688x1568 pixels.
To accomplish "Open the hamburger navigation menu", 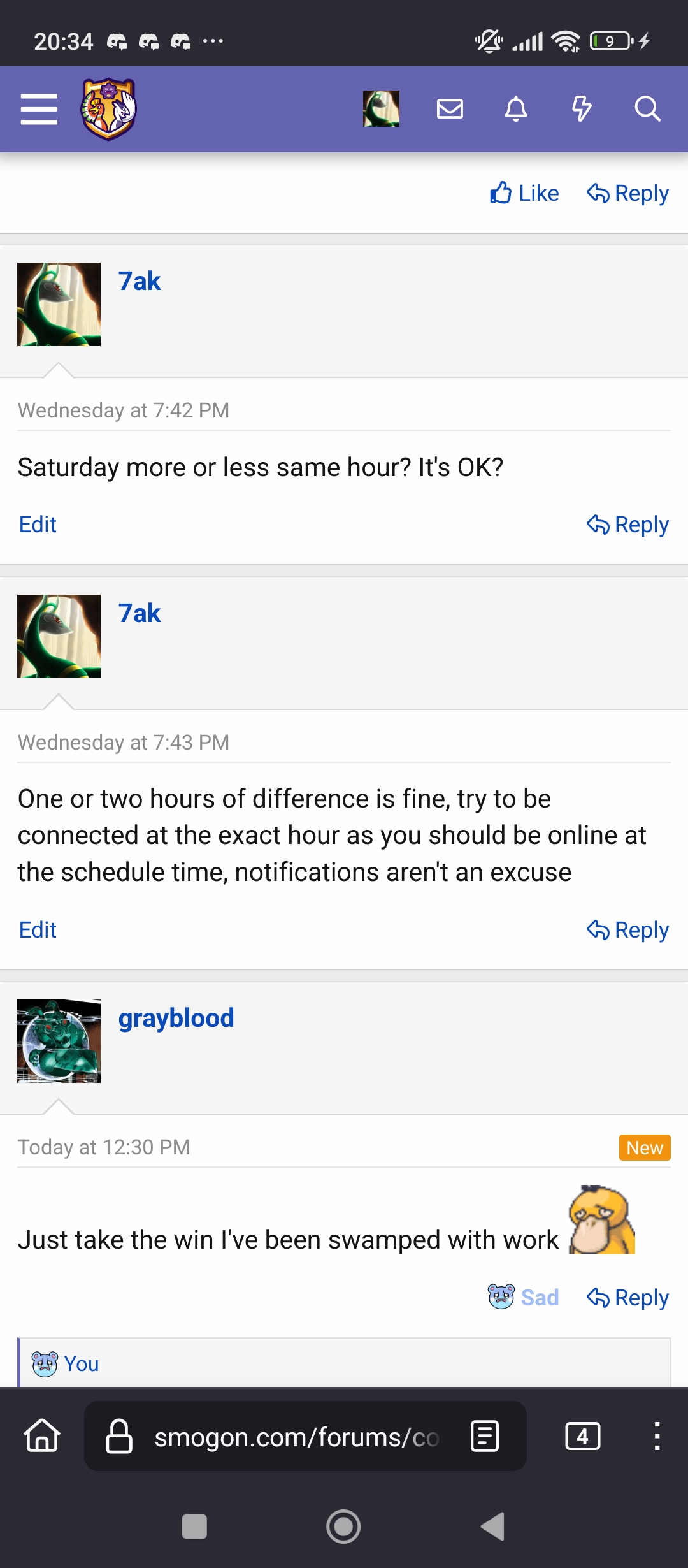I will pos(39,109).
